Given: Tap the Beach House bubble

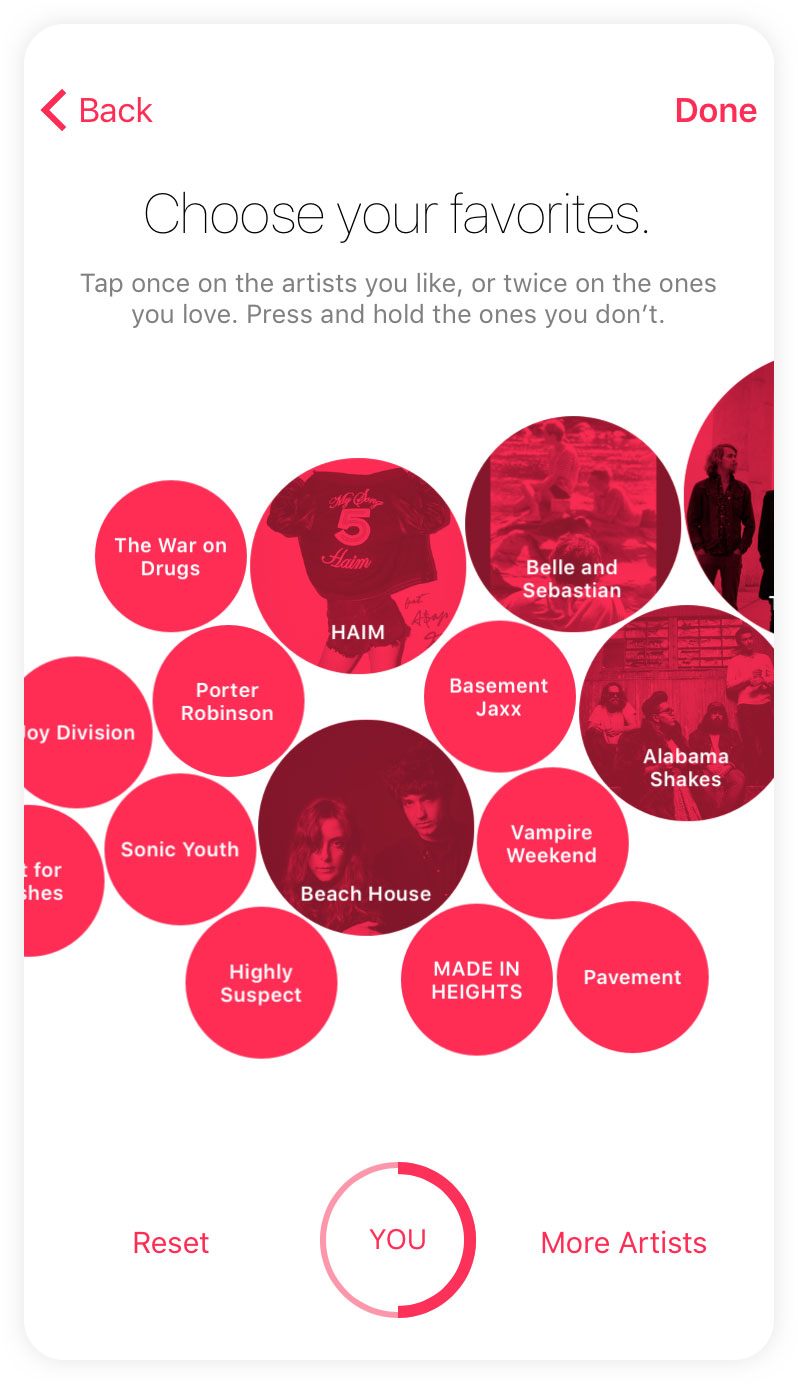Looking at the screenshot, I should pos(366,828).
